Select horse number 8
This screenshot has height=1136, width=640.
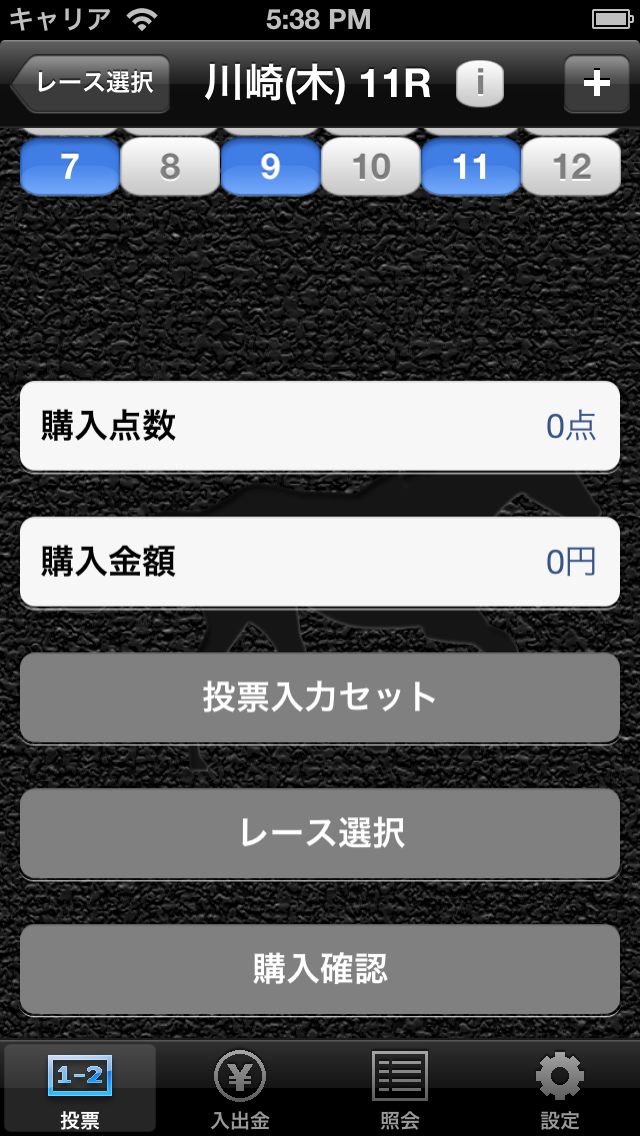pyautogui.click(x=170, y=166)
